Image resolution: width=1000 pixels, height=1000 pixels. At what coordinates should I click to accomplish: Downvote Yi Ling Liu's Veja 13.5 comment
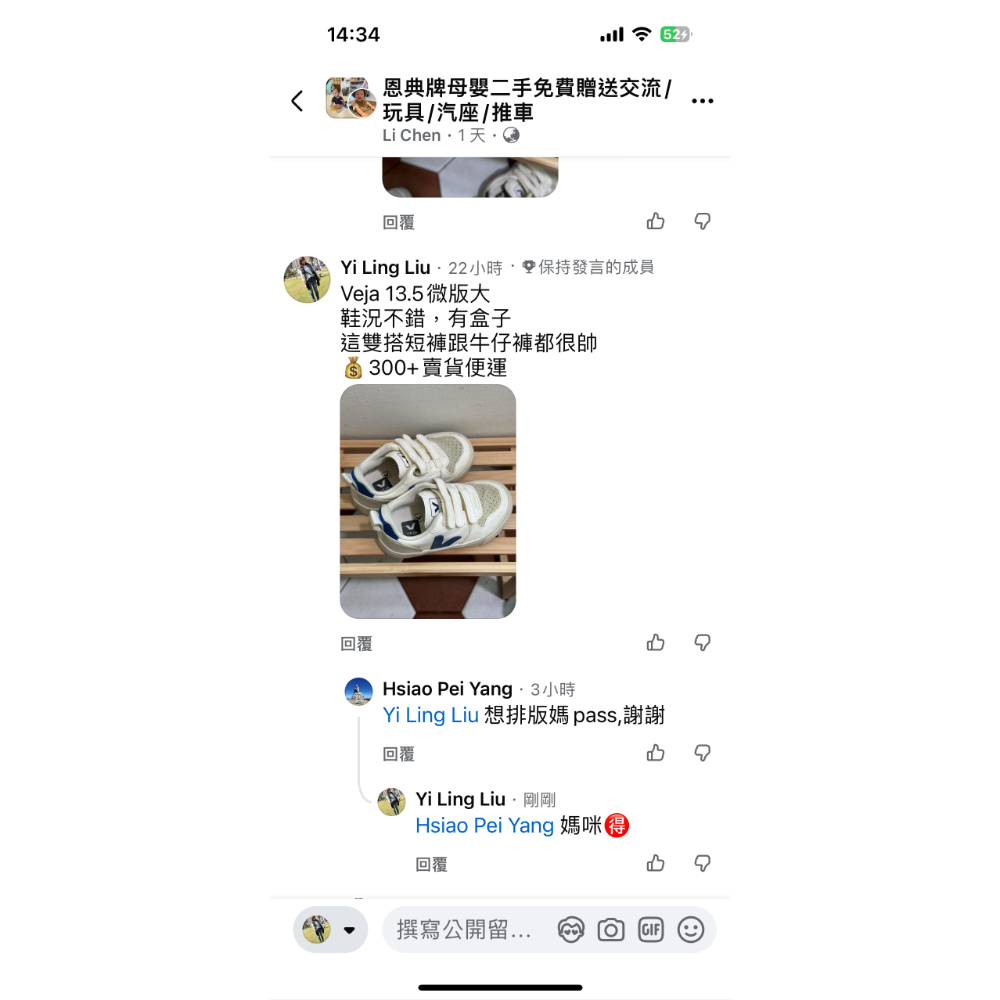pos(702,642)
